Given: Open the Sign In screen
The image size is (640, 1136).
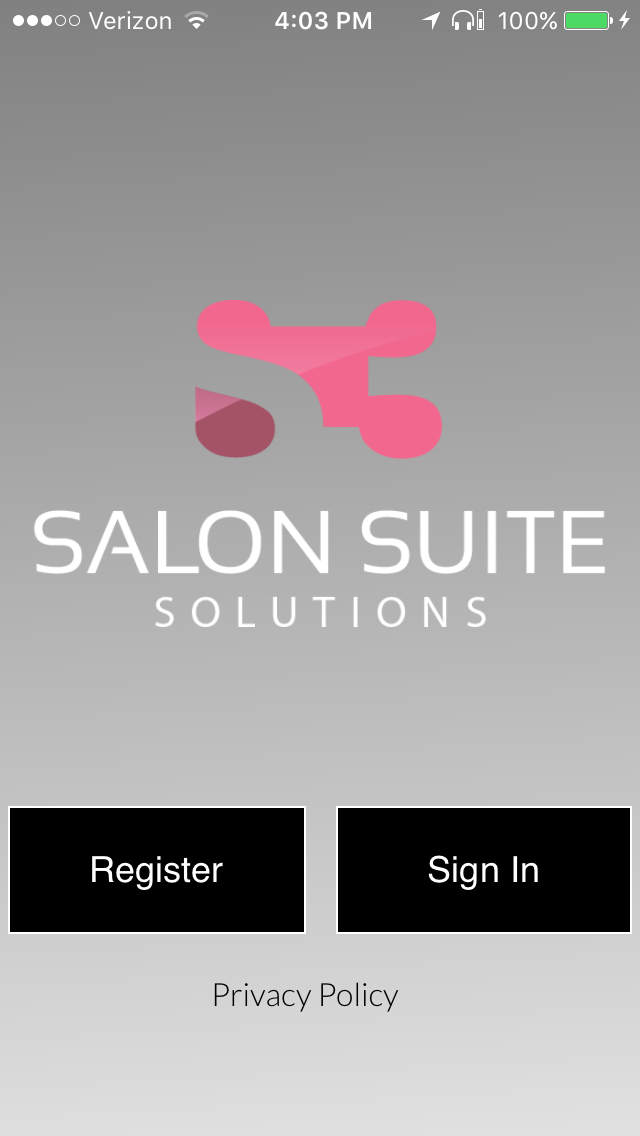Looking at the screenshot, I should [484, 870].
